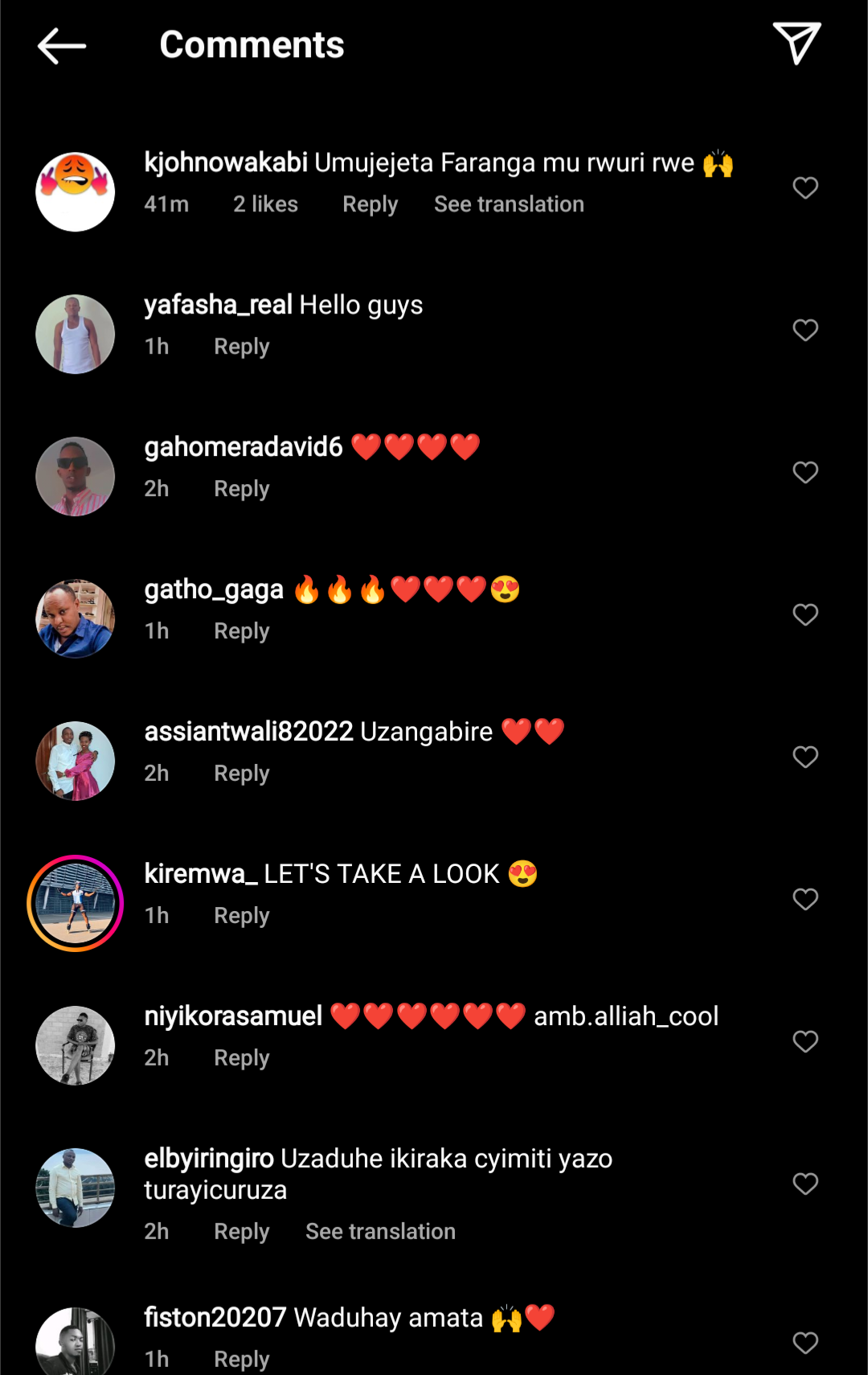See translation of kjohnowakabi's comment
The image size is (868, 1375).
(x=509, y=204)
